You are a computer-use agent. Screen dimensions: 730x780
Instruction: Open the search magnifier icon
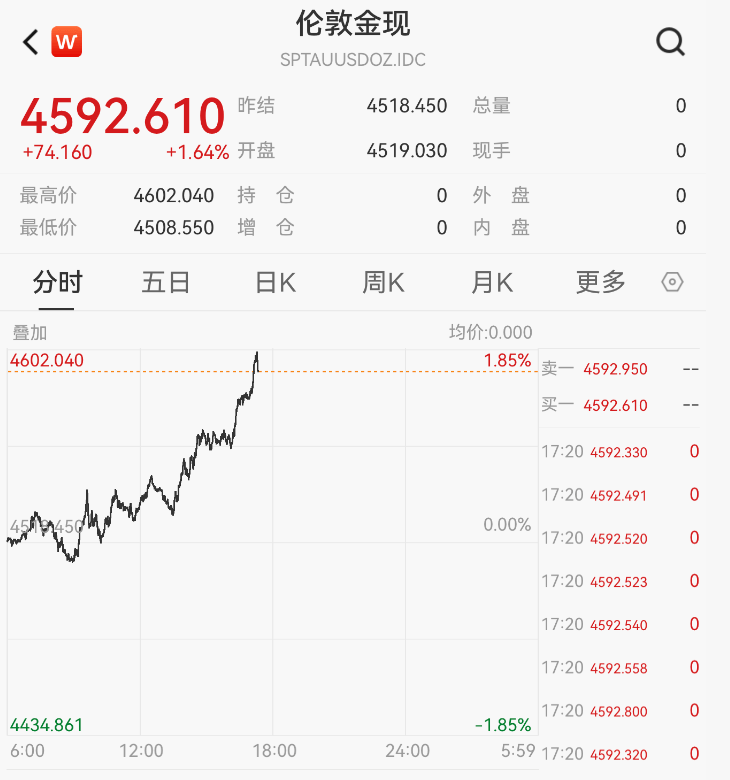pos(670,42)
